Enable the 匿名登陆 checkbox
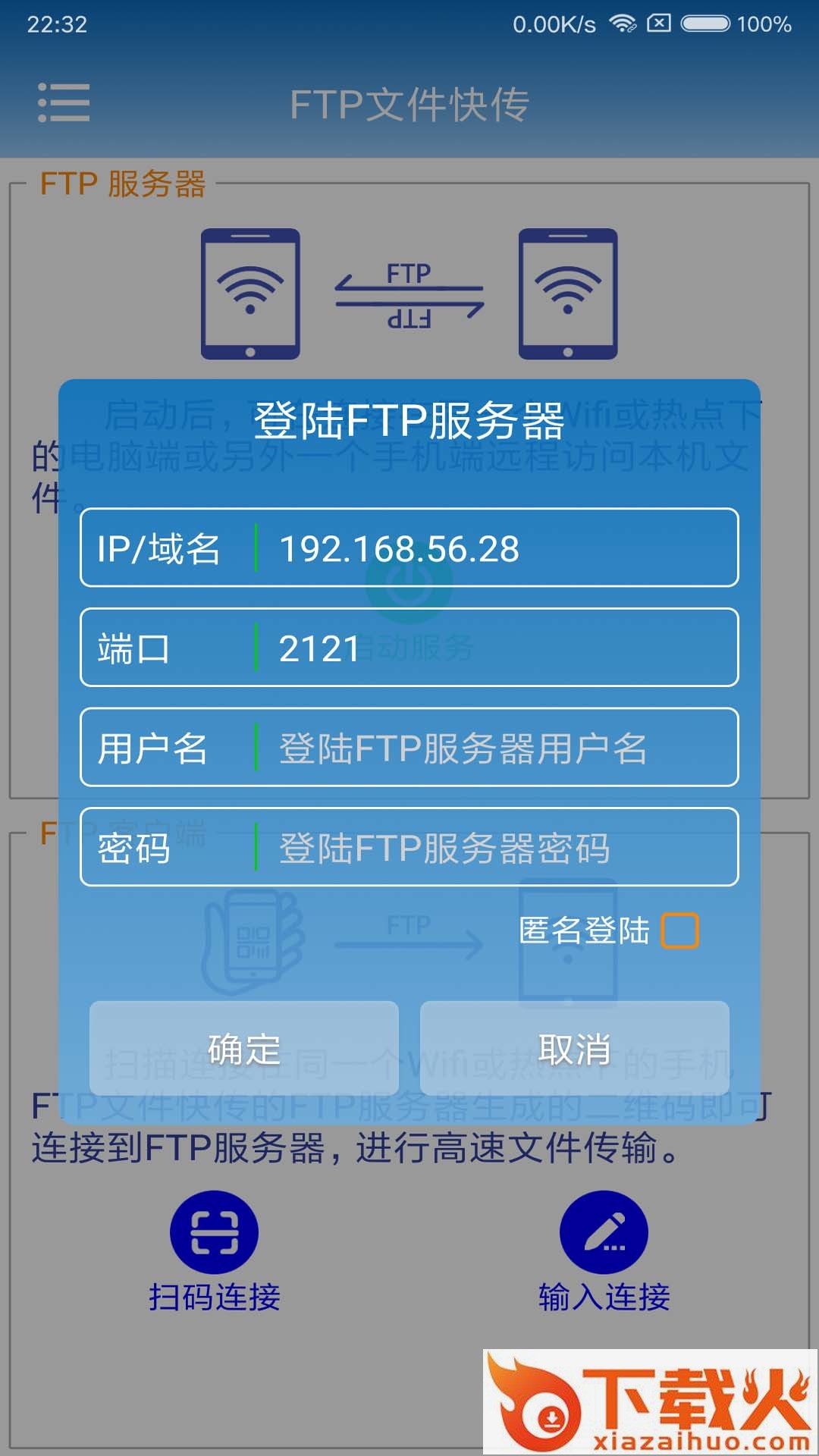This screenshot has height=1456, width=819. 679,930
